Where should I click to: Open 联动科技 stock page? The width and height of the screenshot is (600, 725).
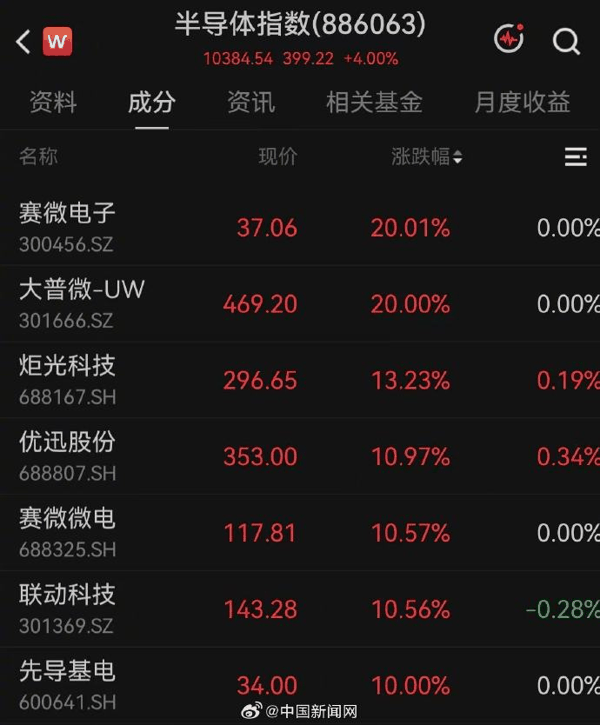coord(300,608)
